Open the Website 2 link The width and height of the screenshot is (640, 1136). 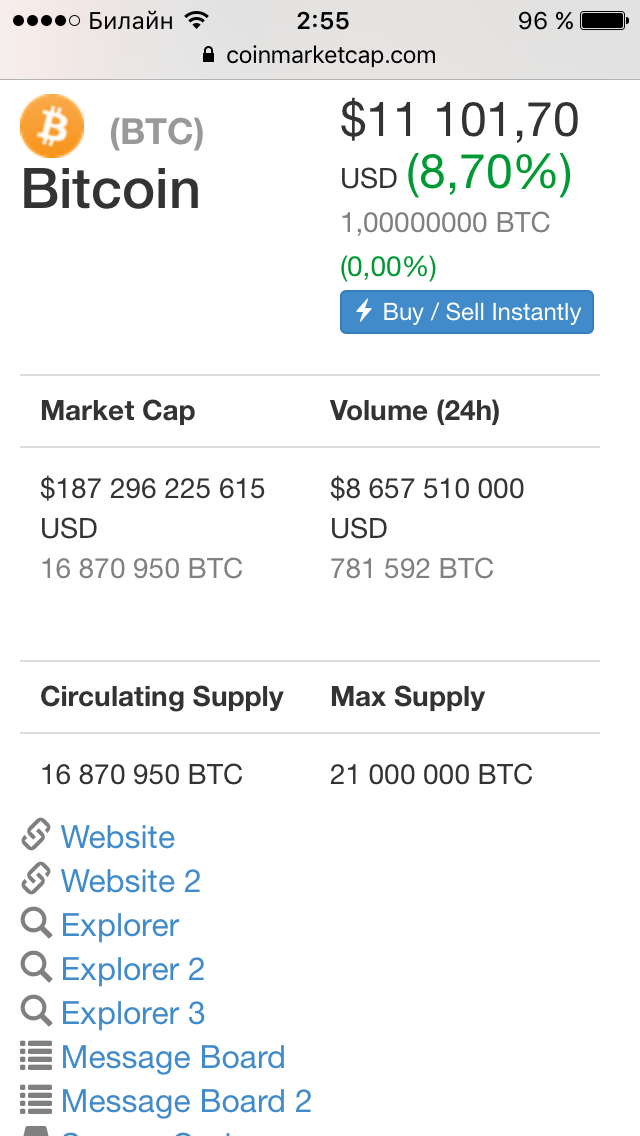click(130, 881)
